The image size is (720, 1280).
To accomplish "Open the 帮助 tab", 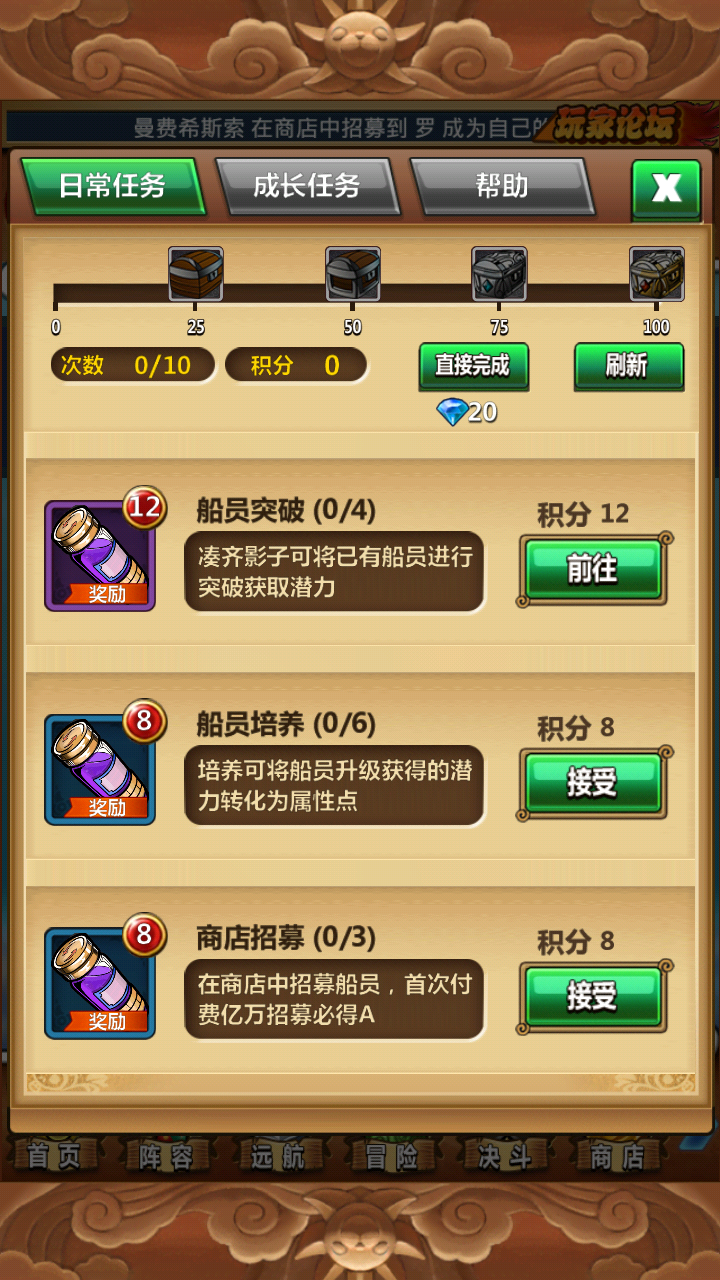I will click(501, 186).
